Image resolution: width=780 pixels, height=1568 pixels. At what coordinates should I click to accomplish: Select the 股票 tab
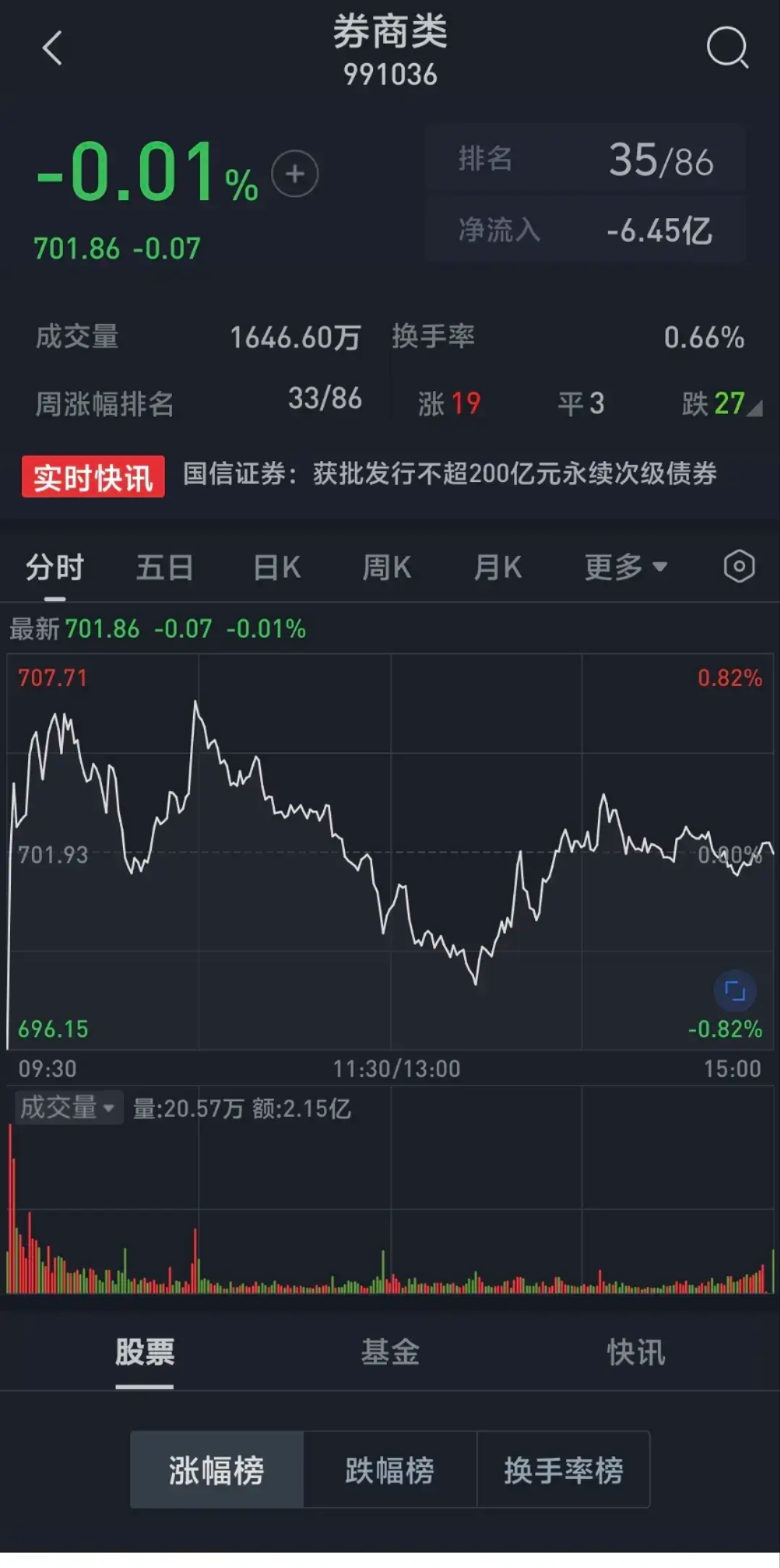point(145,1352)
